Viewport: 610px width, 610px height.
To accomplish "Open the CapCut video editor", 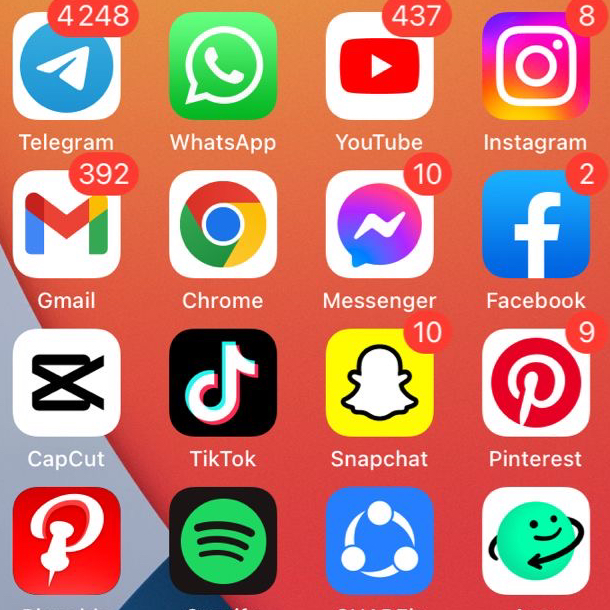I will click(x=66, y=383).
